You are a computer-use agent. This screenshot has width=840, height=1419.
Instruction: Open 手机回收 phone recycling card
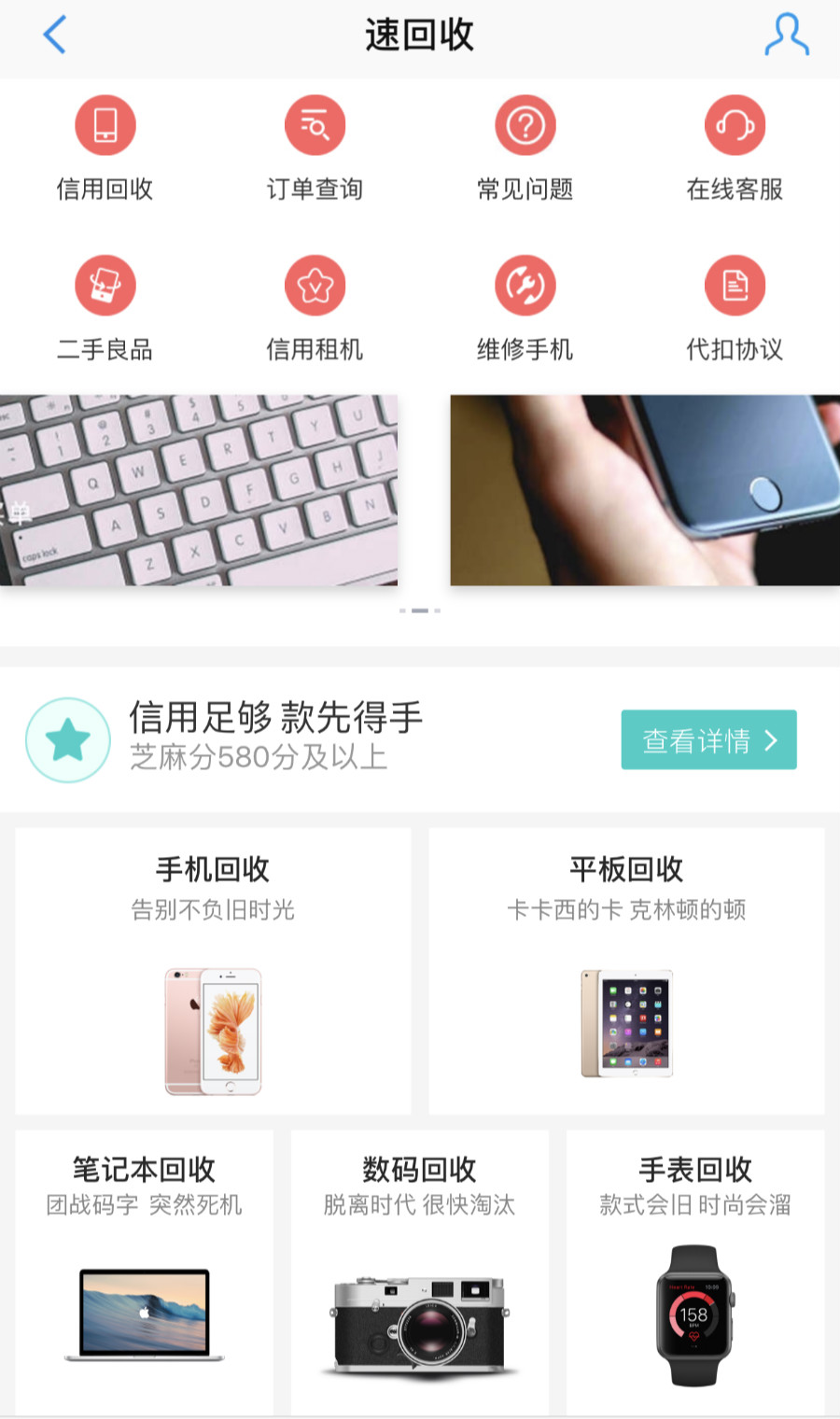[x=213, y=971]
